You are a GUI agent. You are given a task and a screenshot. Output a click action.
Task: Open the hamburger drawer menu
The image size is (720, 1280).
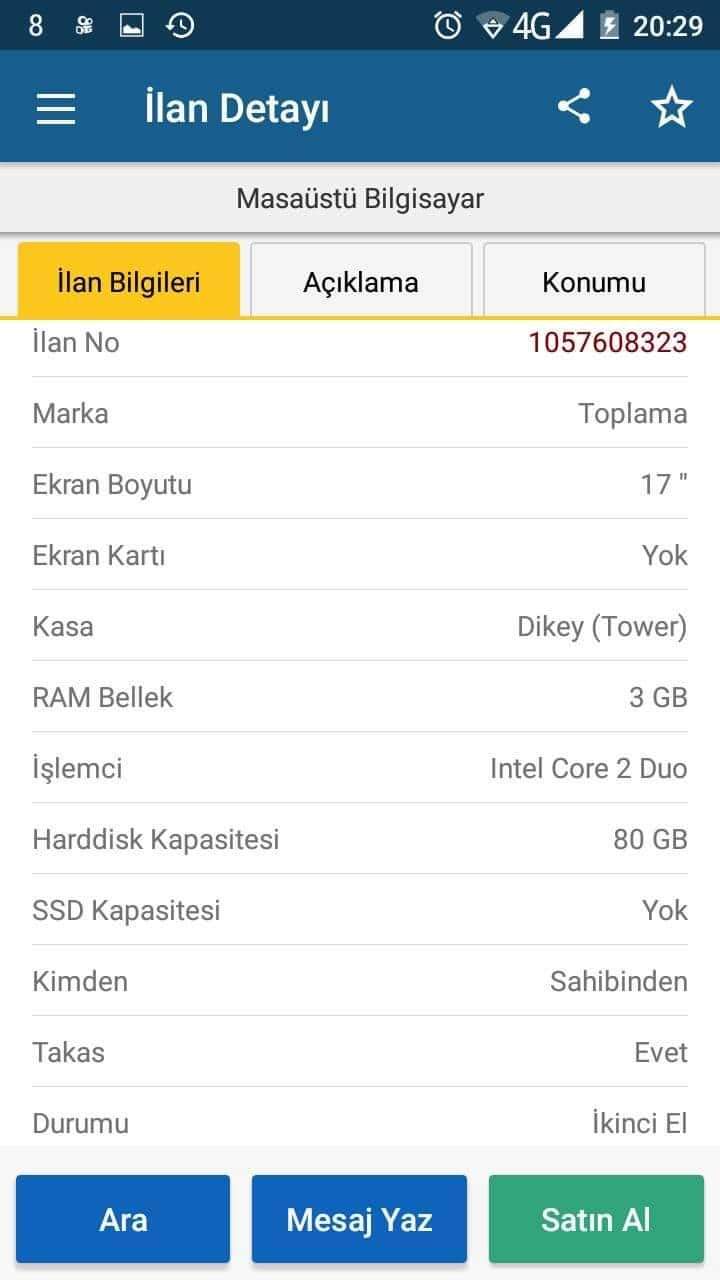(56, 108)
